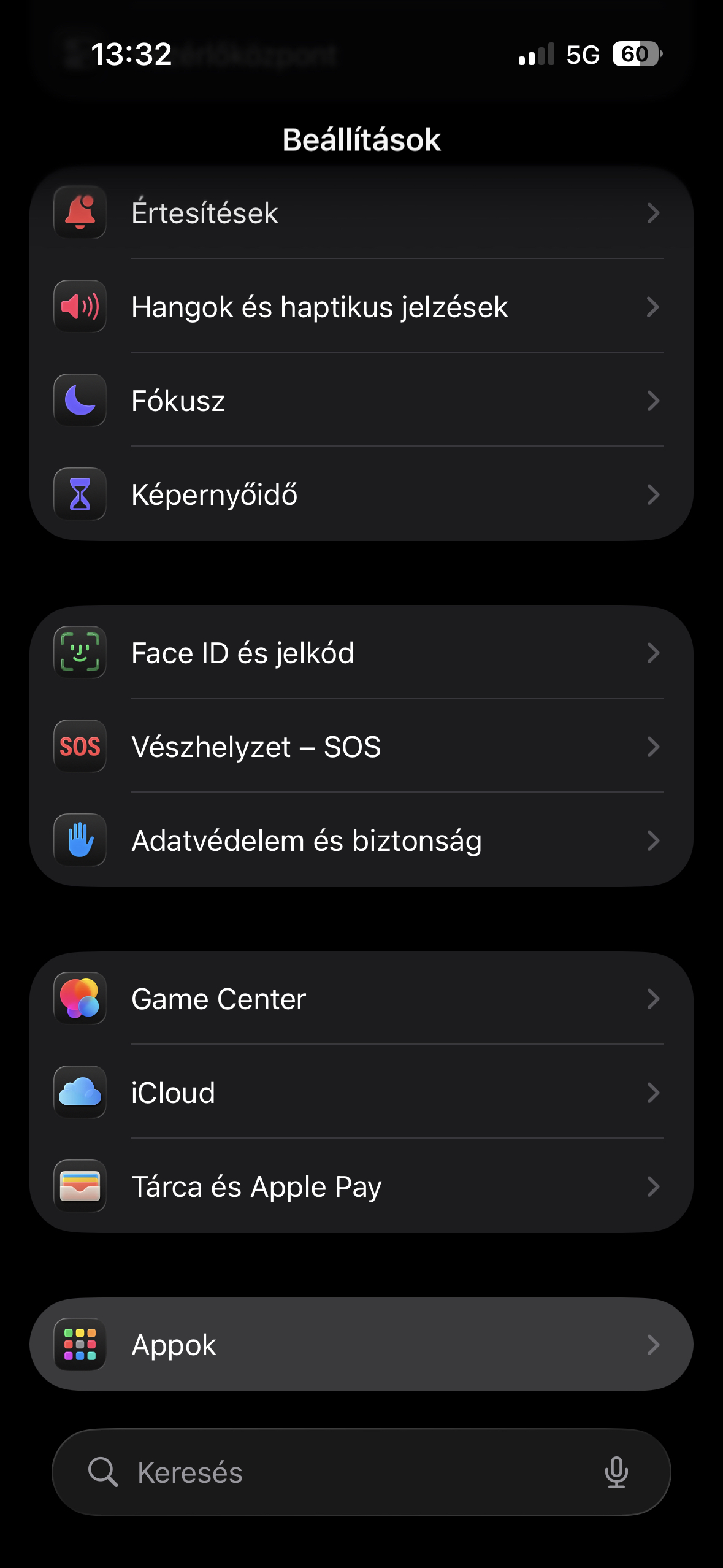Open Game Center settings

[x=361, y=999]
